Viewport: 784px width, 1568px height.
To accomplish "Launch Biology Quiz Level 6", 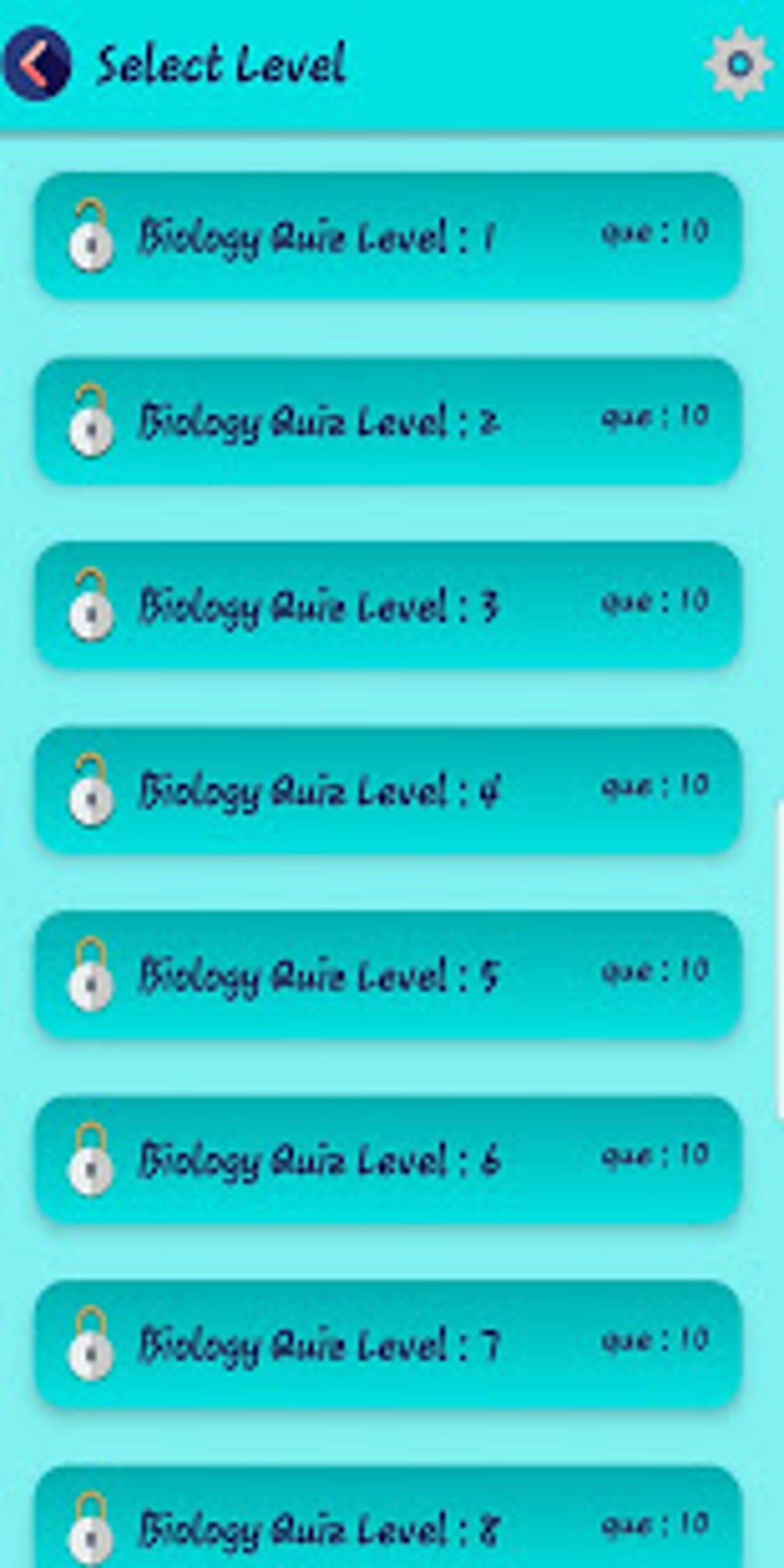I will [x=388, y=1159].
